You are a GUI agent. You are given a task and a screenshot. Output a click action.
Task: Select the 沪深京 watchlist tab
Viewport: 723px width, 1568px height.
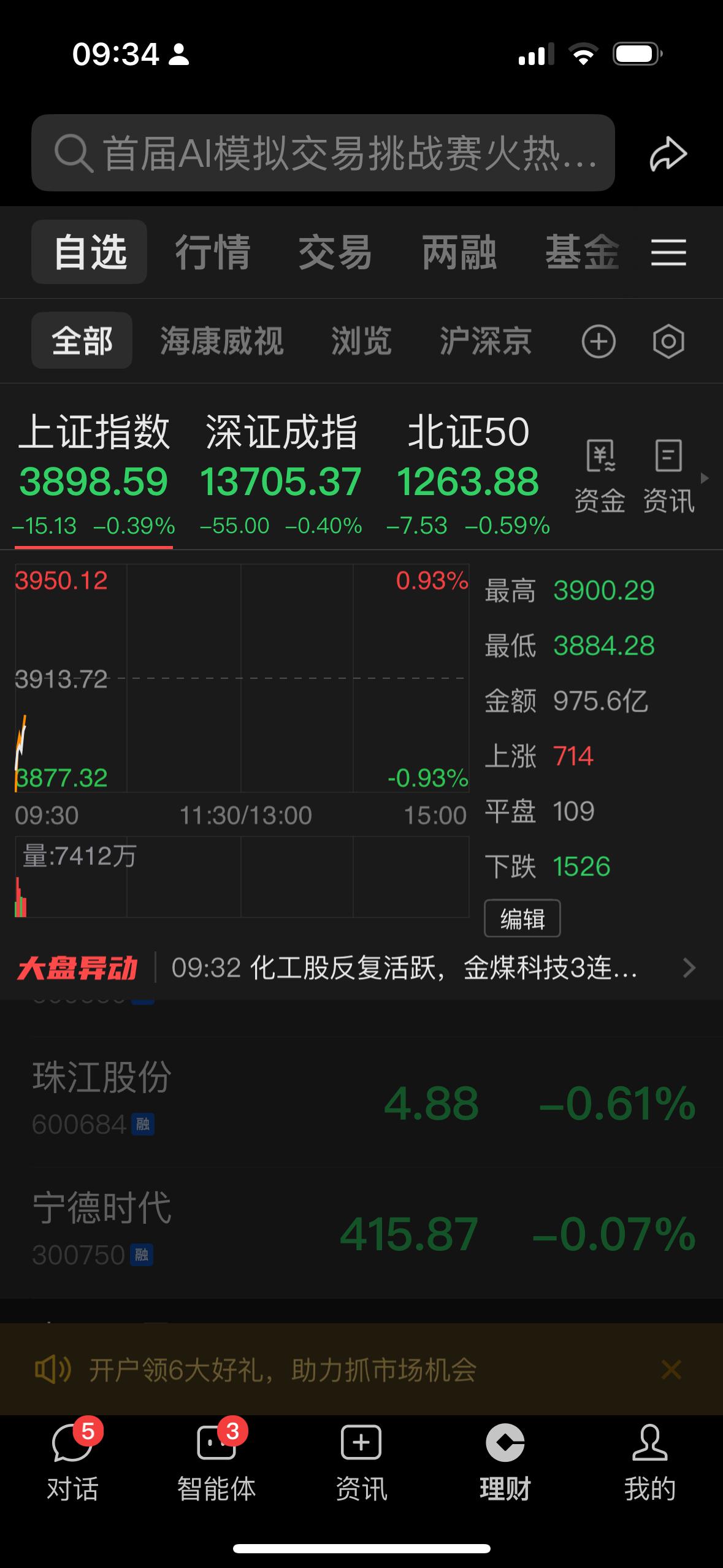pyautogui.click(x=486, y=342)
